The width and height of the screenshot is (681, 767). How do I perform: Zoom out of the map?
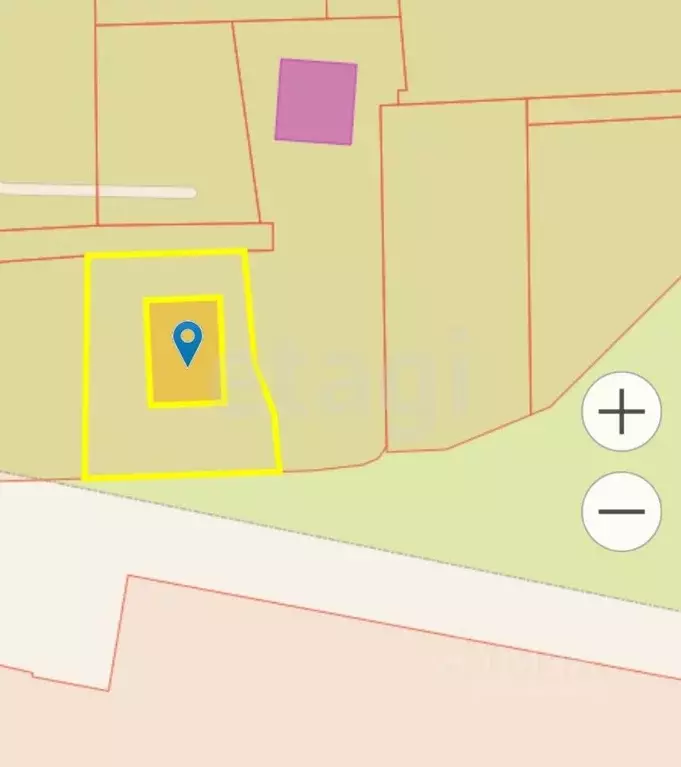click(621, 511)
